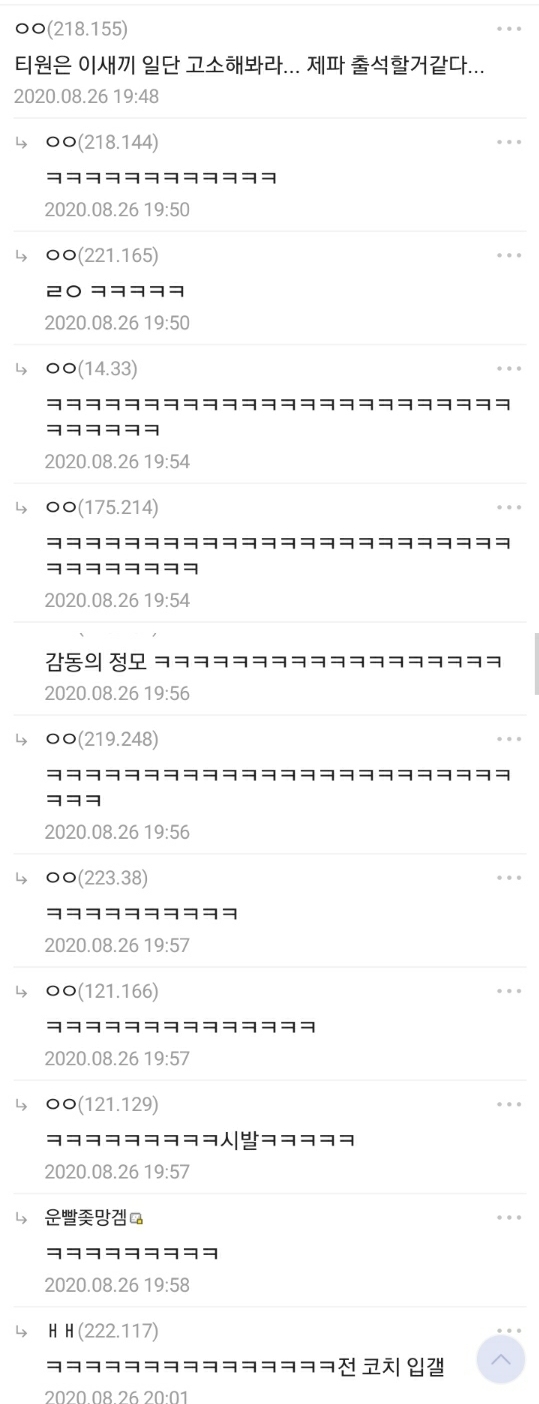
Task: Open options menu on the 221.165 reply
Action: click(x=509, y=256)
